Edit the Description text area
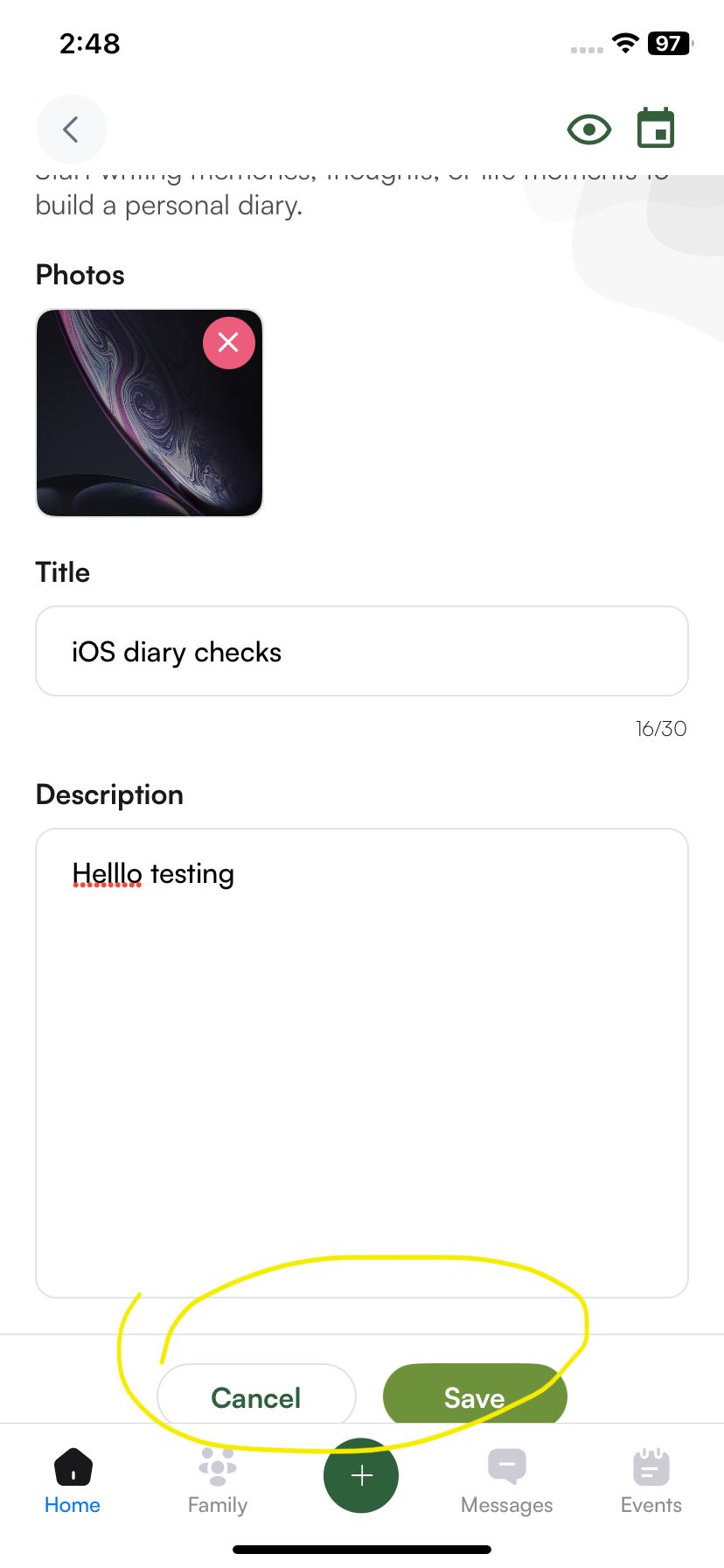Image resolution: width=724 pixels, height=1568 pixels. [x=361, y=1062]
